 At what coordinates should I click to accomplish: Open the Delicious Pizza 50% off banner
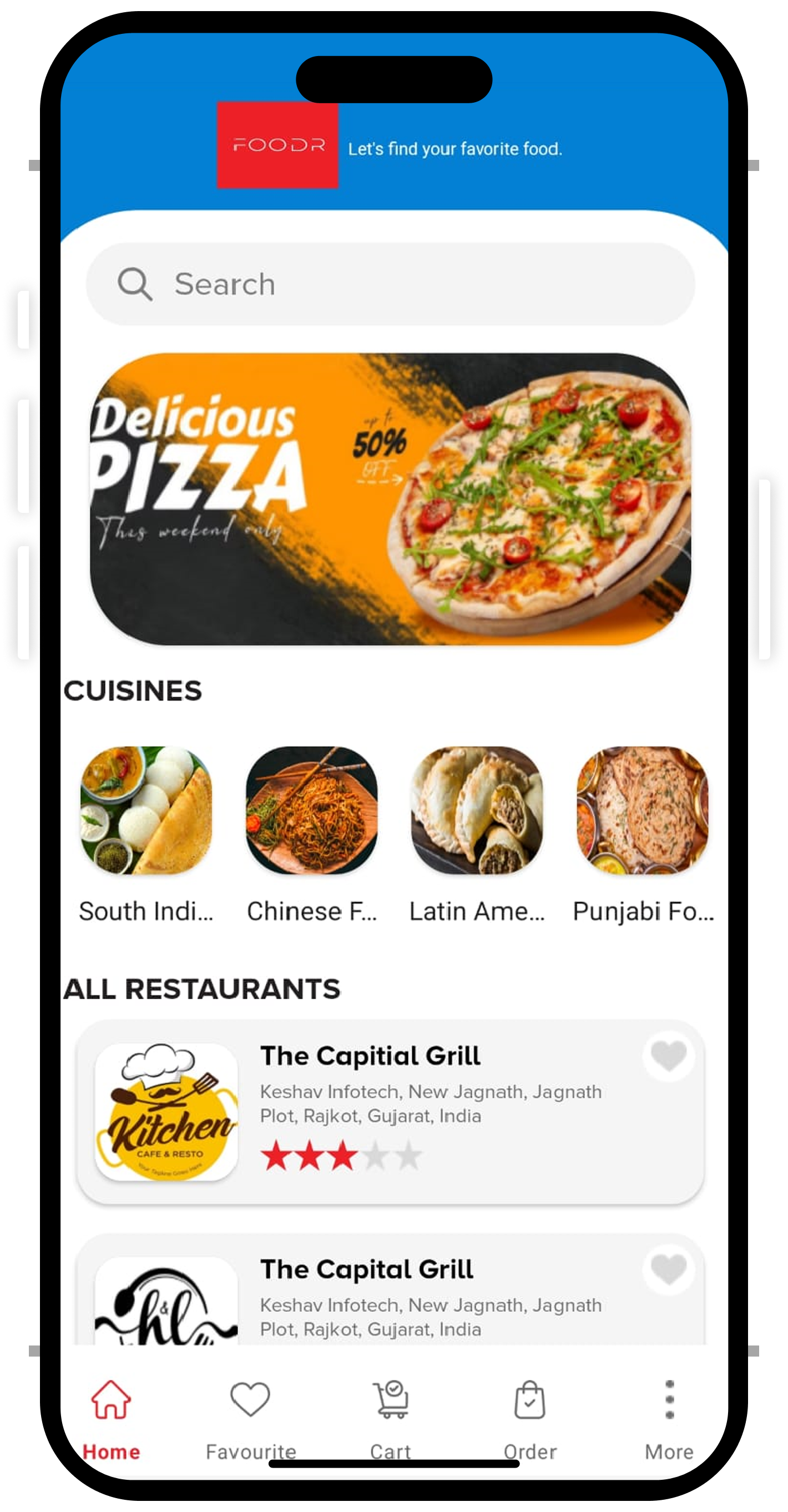click(x=390, y=499)
